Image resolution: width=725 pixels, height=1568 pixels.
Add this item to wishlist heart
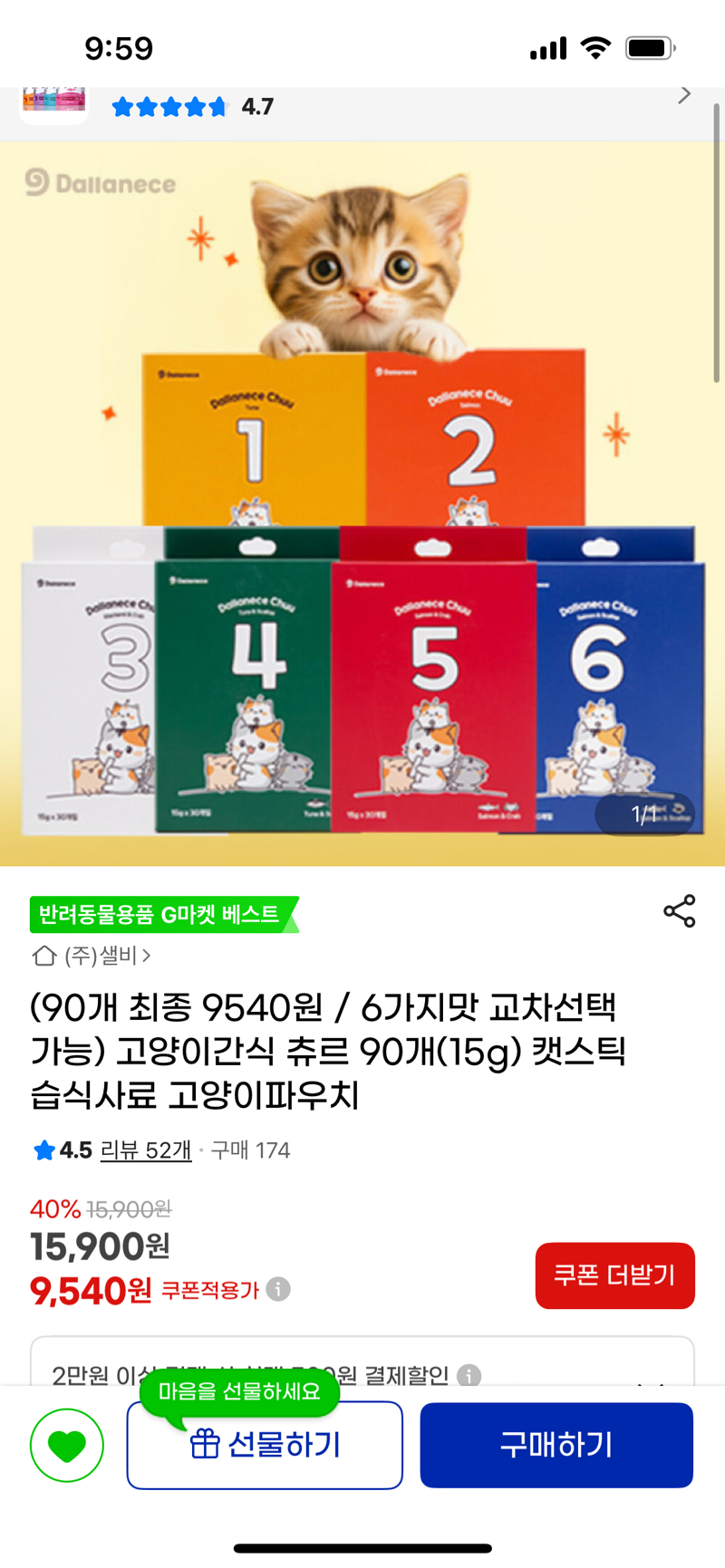tap(67, 1446)
